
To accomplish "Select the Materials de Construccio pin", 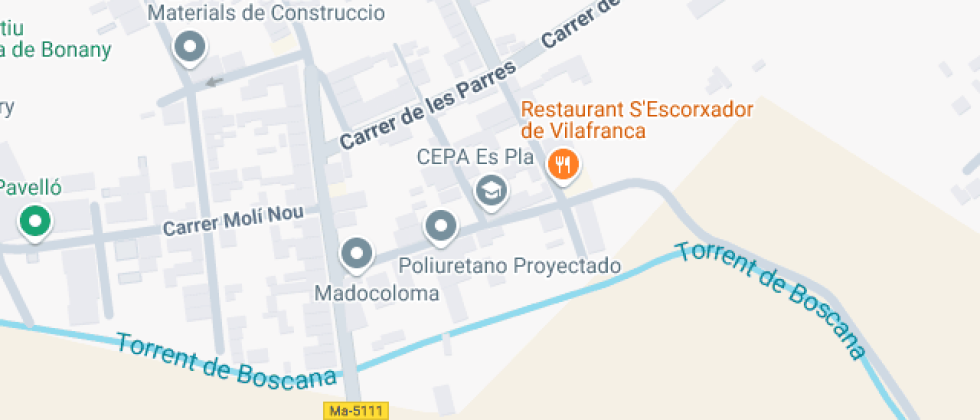I will 190,46.
